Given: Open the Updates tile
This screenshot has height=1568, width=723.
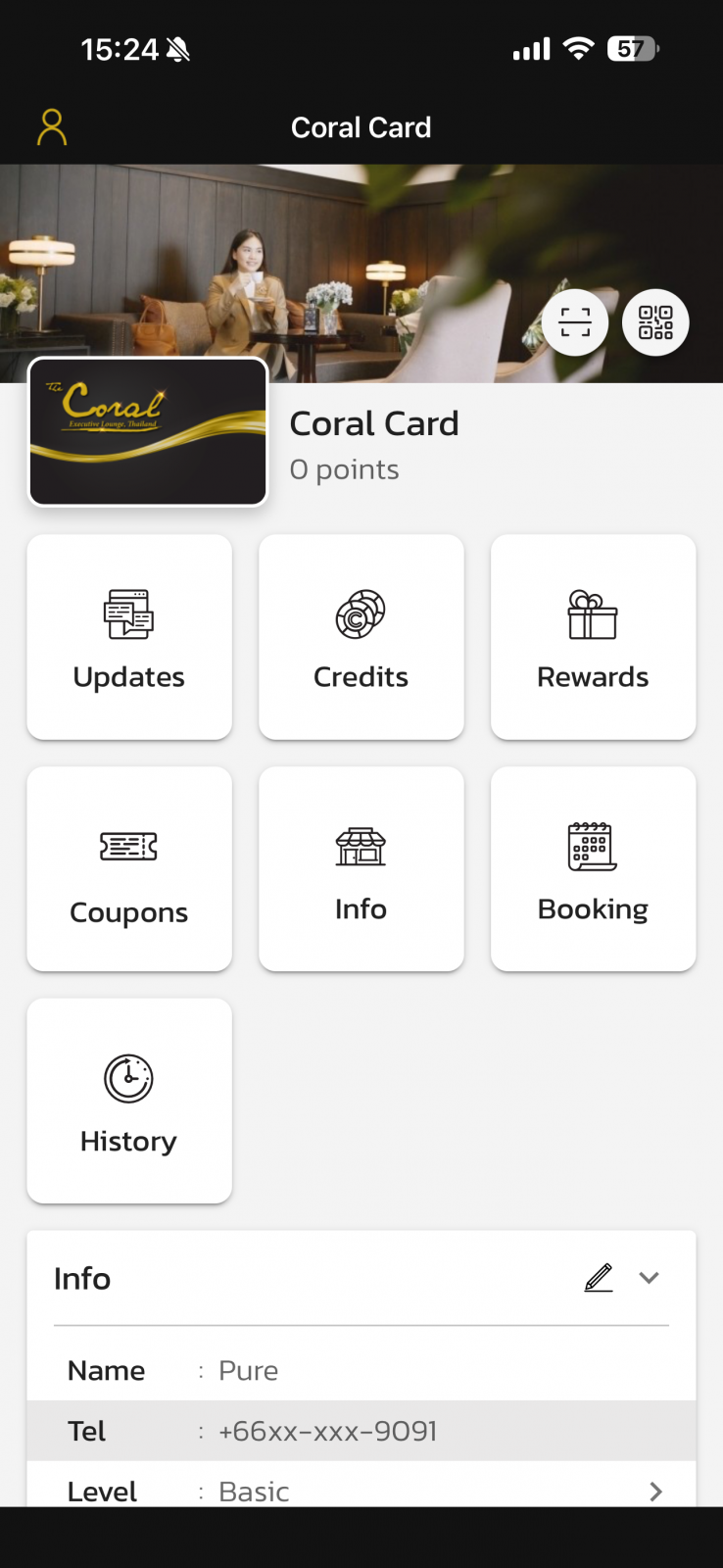Looking at the screenshot, I should pos(129,637).
